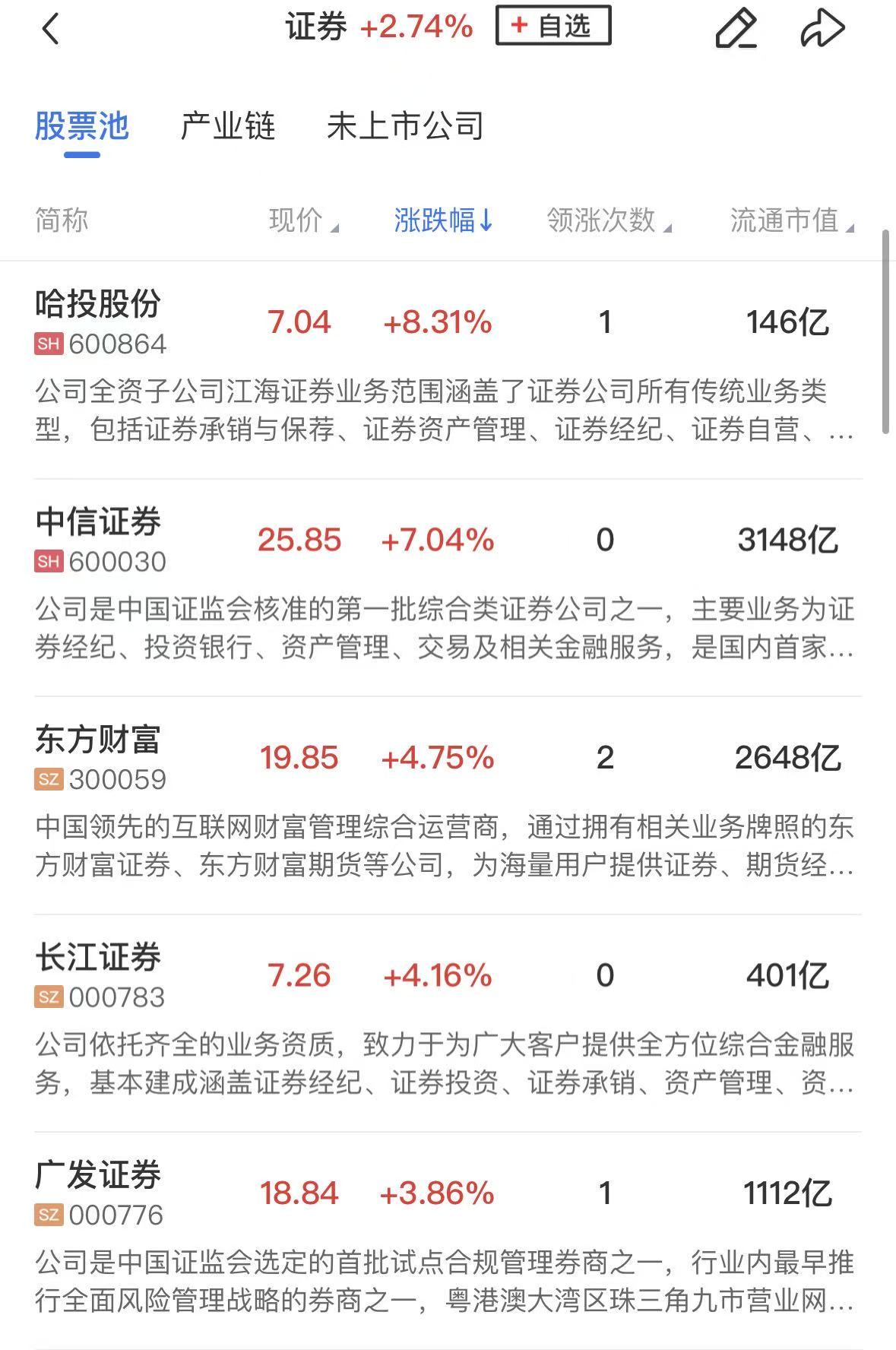Open 长江证券 stock details

click(99, 958)
